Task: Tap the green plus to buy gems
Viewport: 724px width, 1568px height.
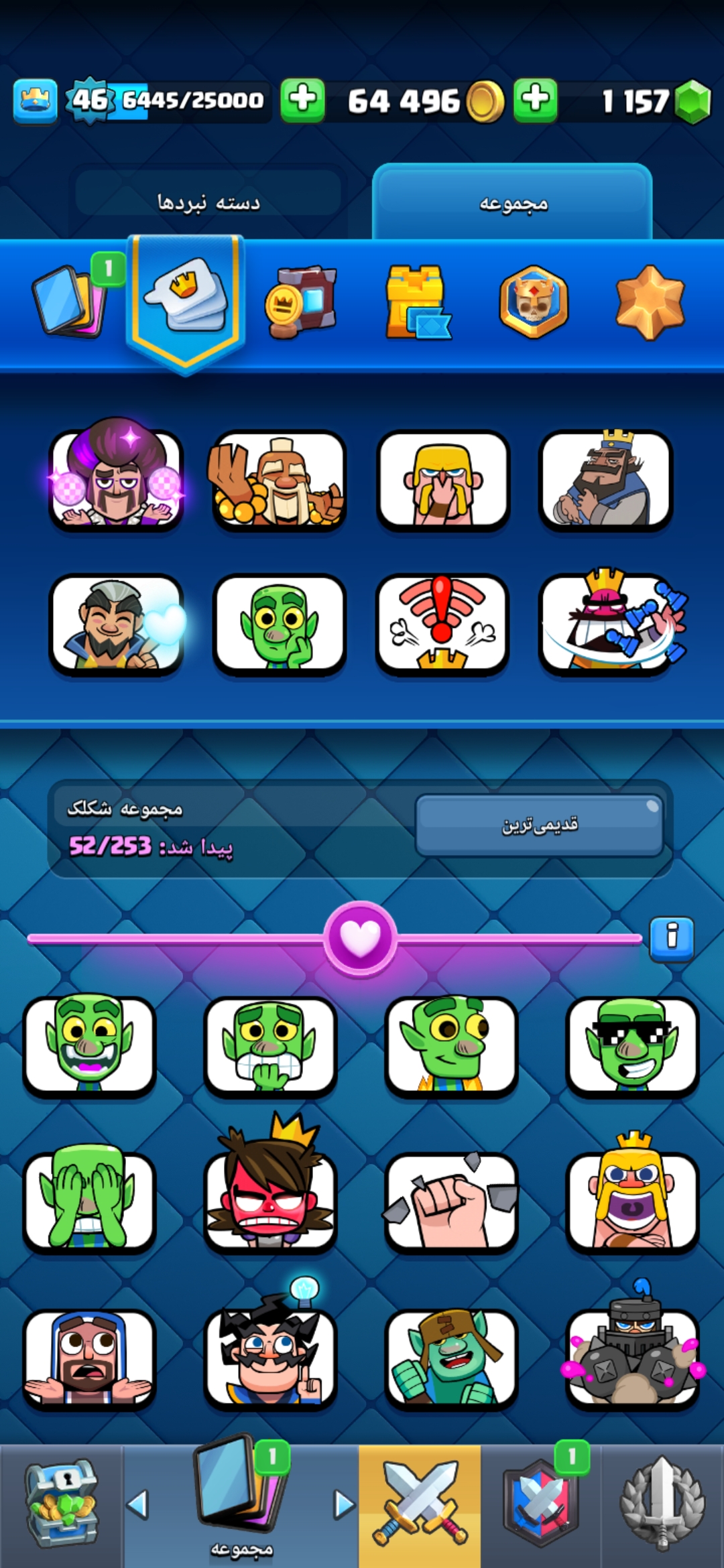Action: pyautogui.click(x=535, y=101)
